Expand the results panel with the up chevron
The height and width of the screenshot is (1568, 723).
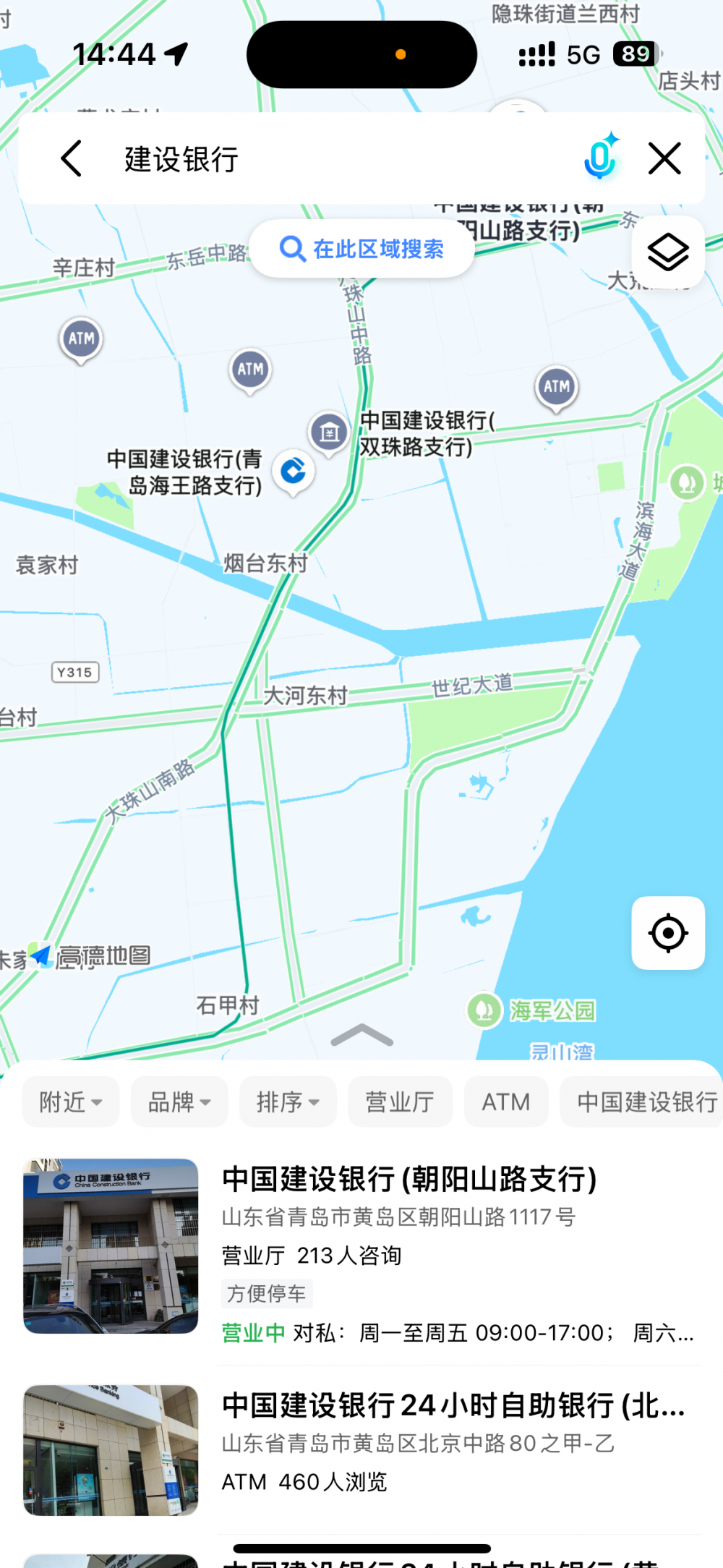tap(361, 1036)
